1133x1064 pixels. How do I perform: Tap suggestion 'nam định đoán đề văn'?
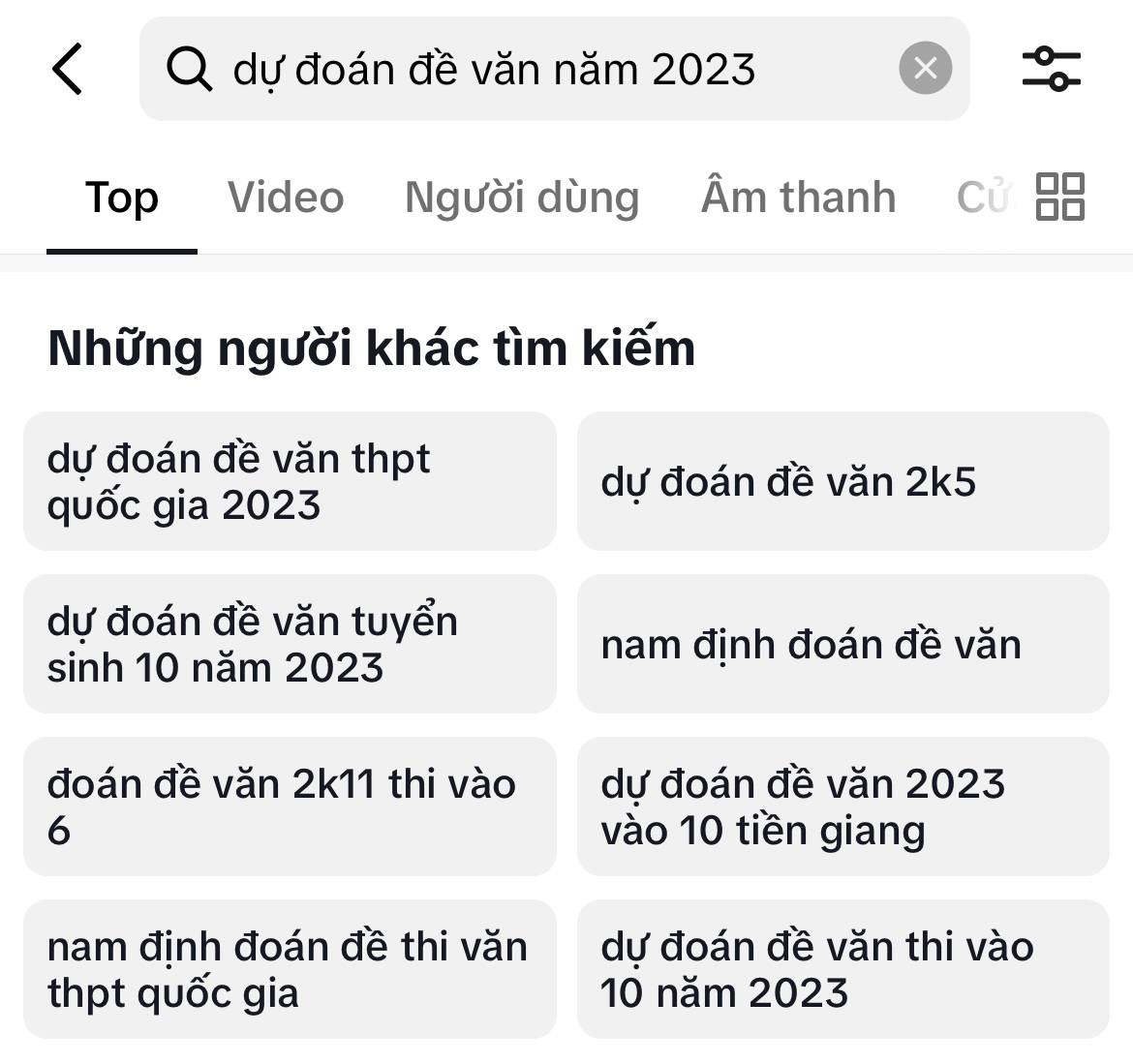[x=842, y=644]
